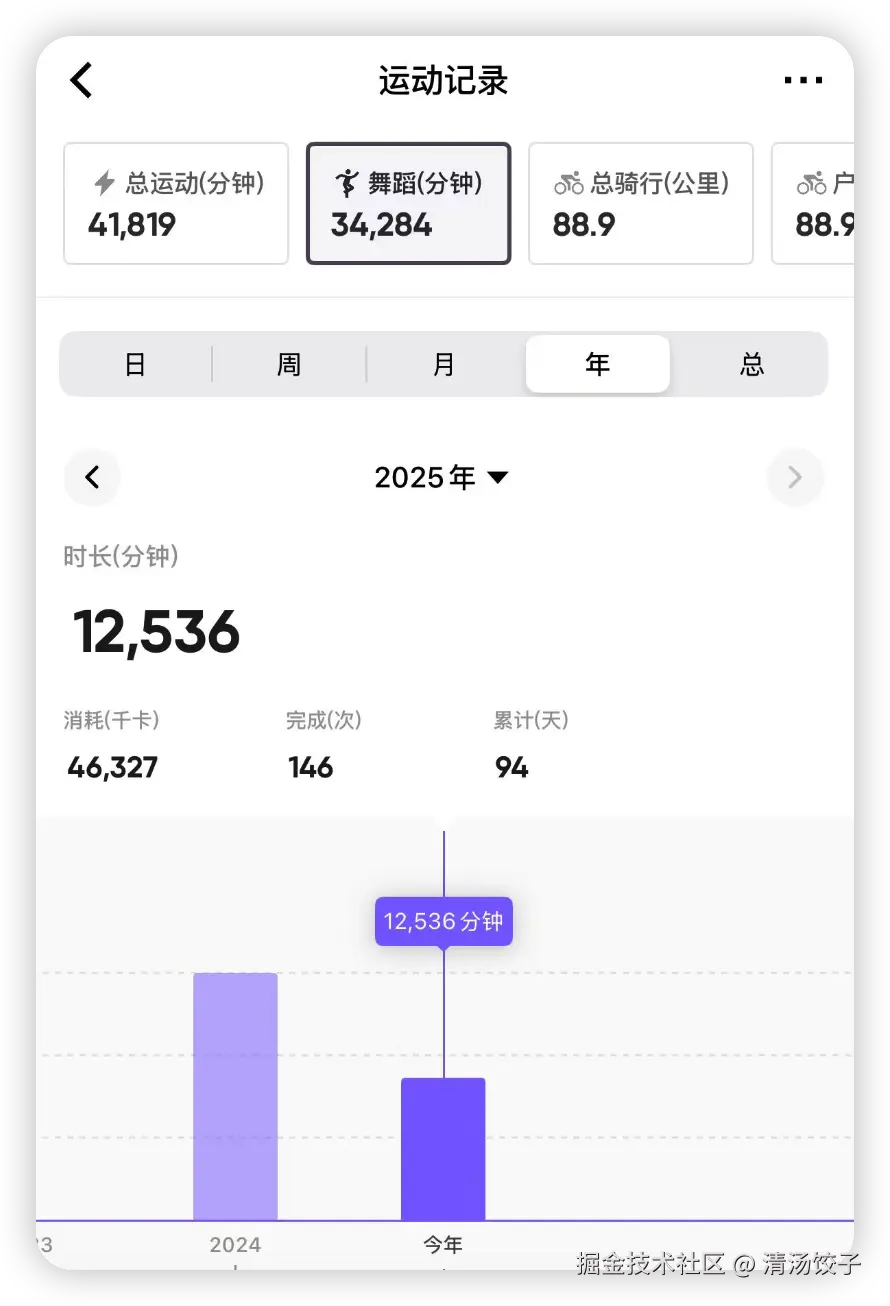This screenshot has height=1306, width=890.
Task: Tap the 今年 bar in chart
Action: pyautogui.click(x=443, y=1149)
